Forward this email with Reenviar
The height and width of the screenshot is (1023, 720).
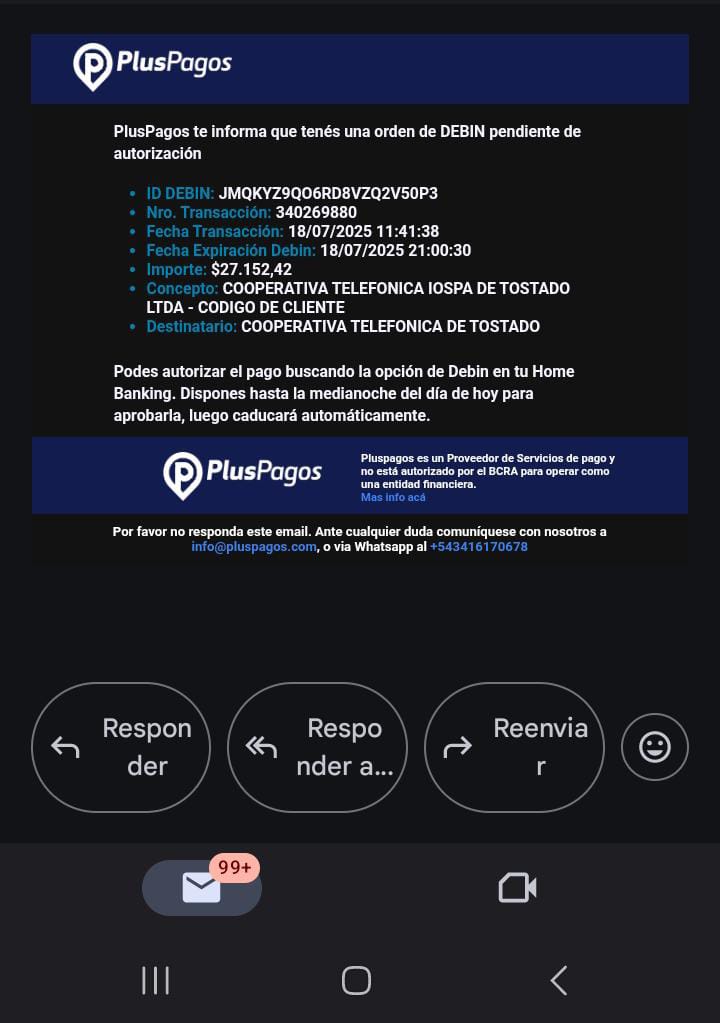click(x=514, y=747)
